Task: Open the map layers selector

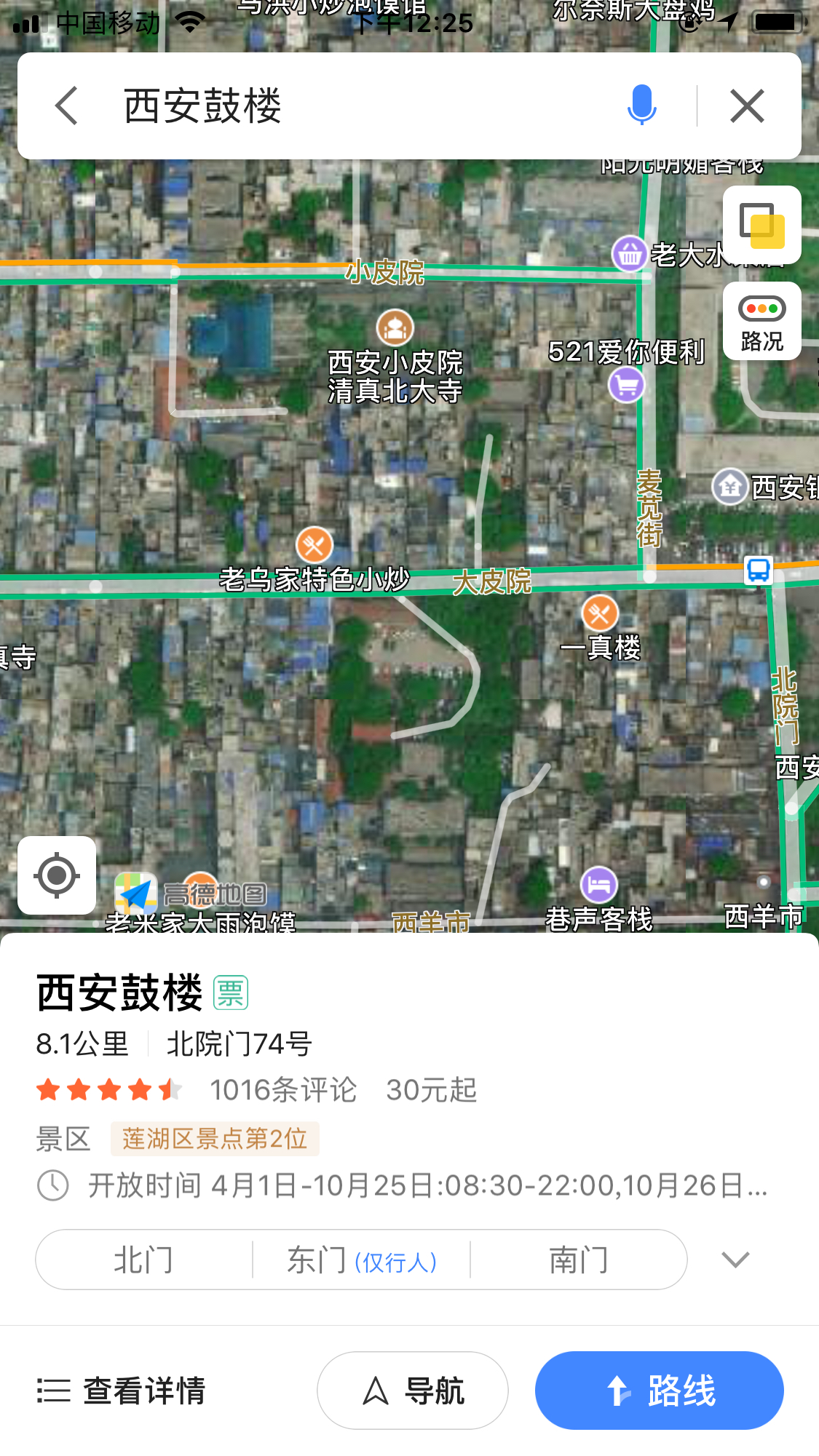Action: pos(761,225)
